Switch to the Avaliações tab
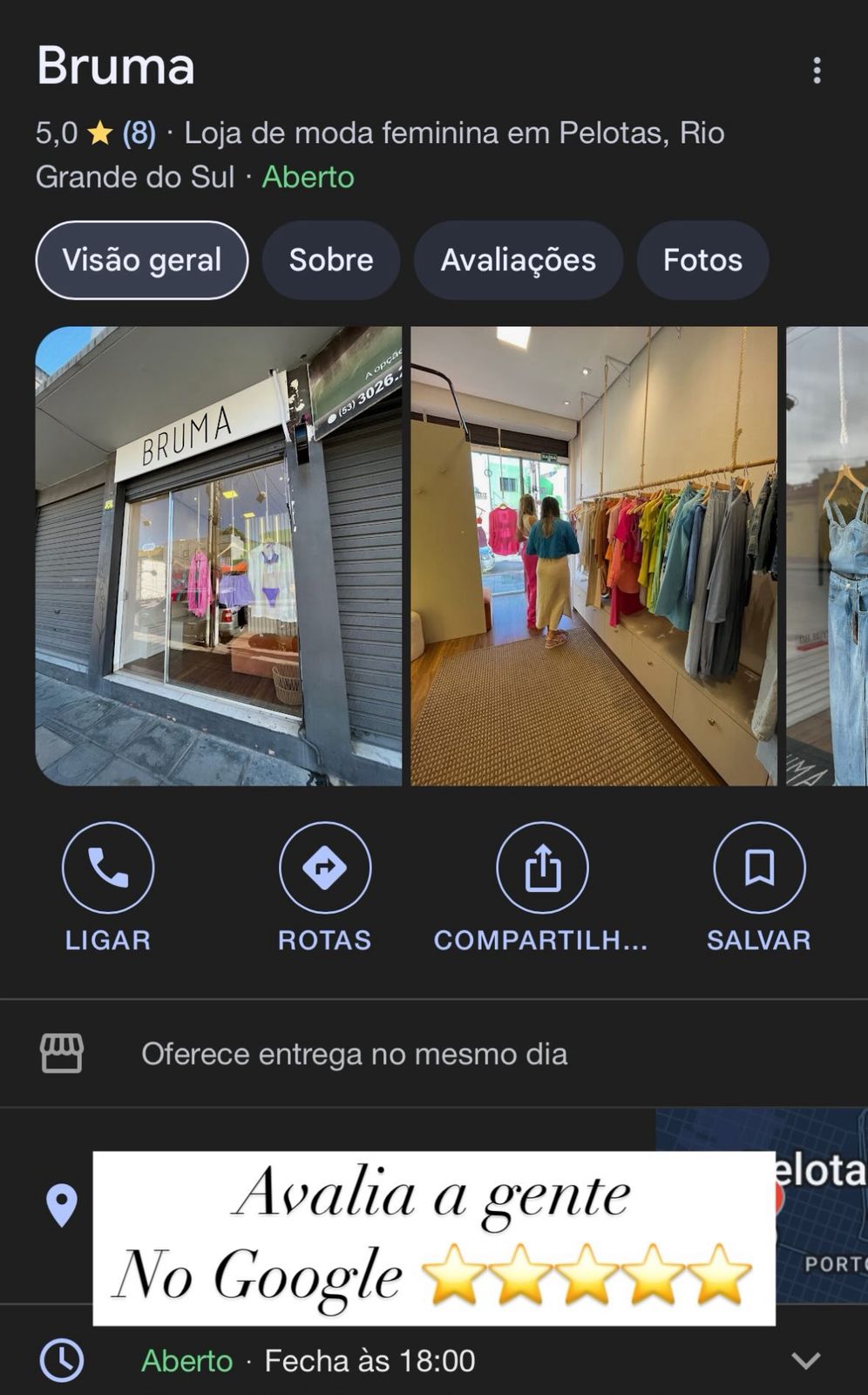This screenshot has width=868, height=1395. pos(518,260)
